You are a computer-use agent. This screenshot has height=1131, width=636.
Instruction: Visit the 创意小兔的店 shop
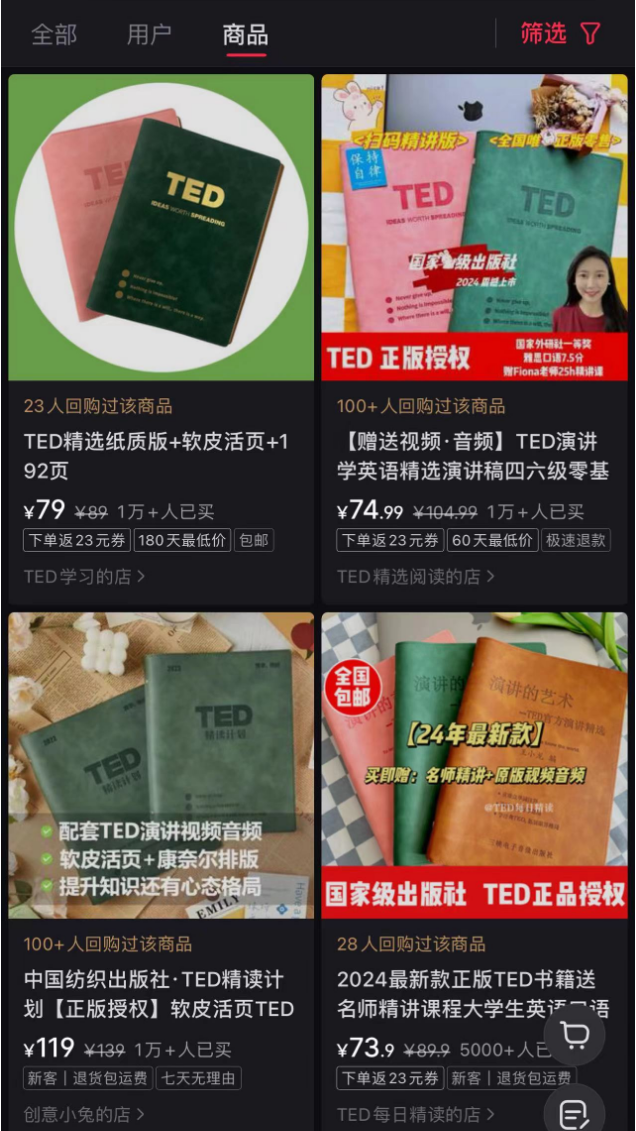coord(84,1113)
